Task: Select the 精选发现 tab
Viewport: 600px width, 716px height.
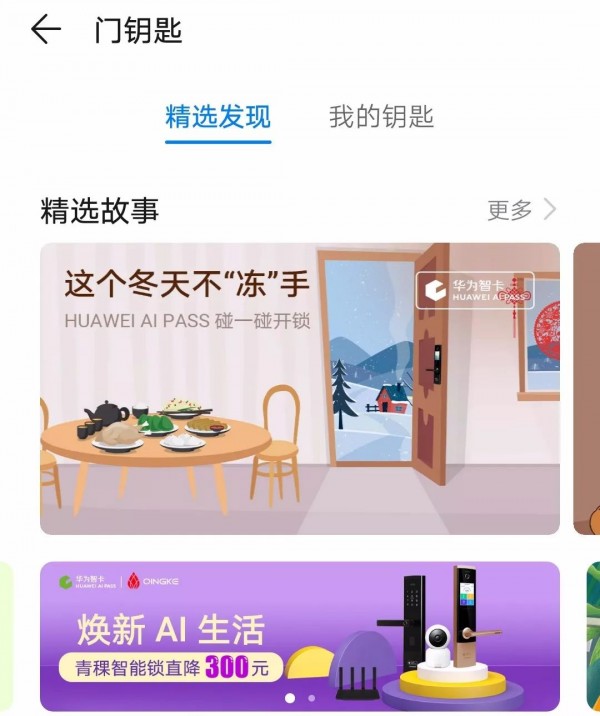Action: click(x=218, y=116)
